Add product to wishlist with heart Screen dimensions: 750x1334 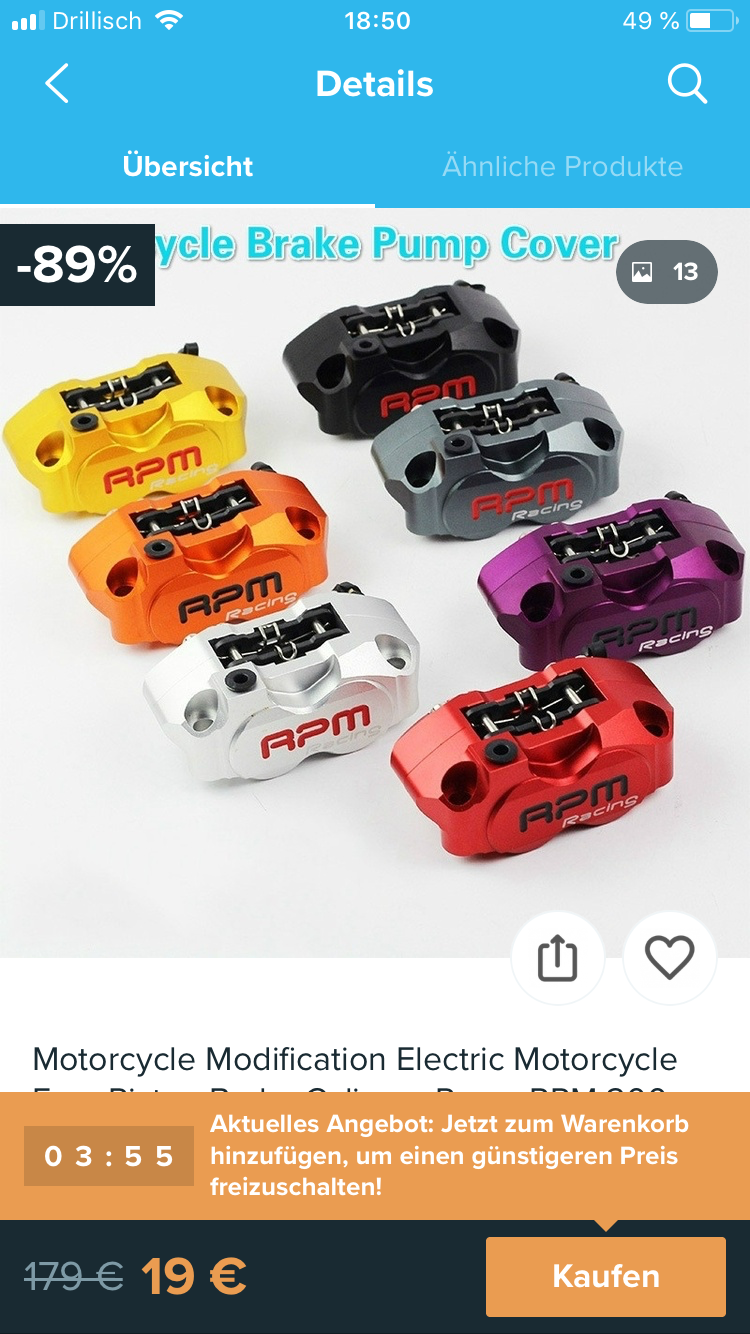pos(669,959)
